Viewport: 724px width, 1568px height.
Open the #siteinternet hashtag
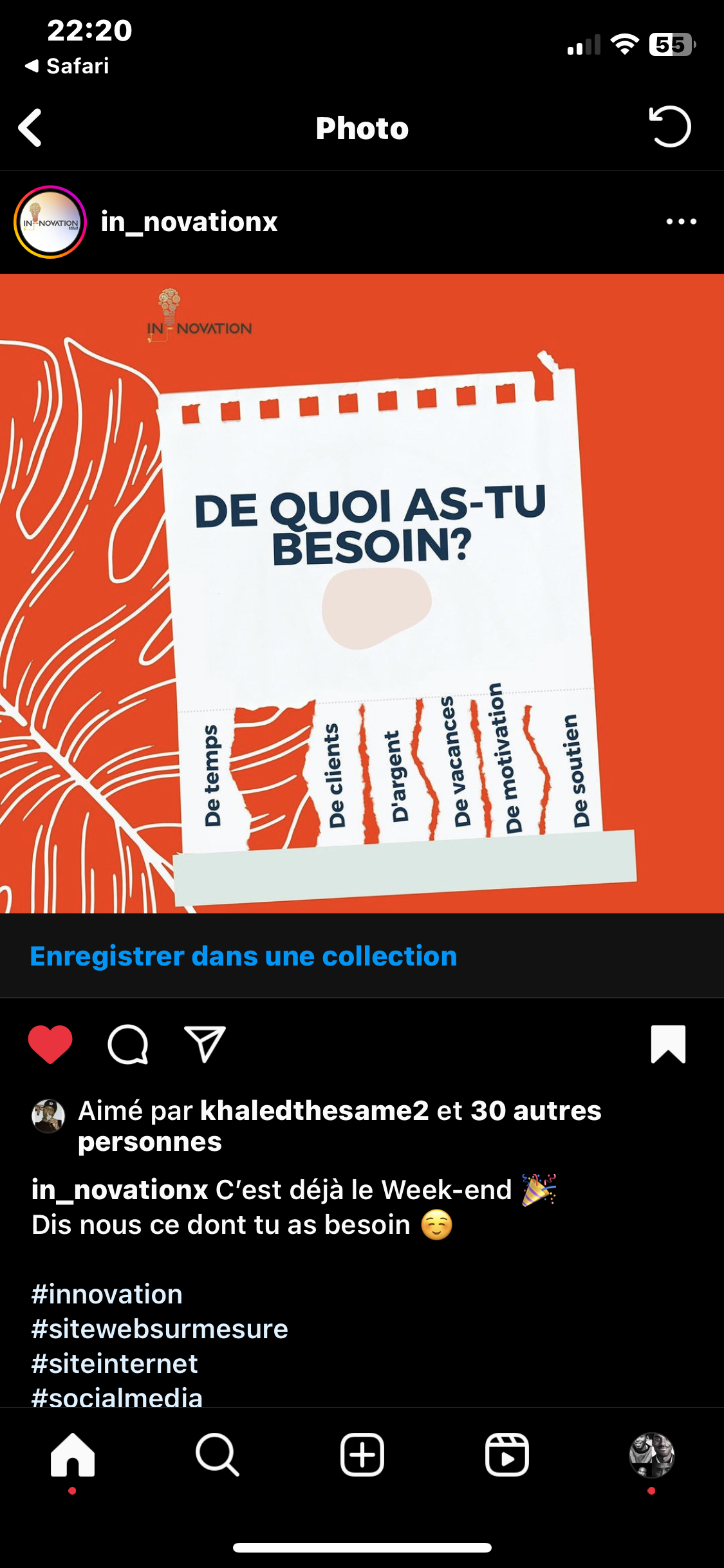click(x=115, y=1364)
